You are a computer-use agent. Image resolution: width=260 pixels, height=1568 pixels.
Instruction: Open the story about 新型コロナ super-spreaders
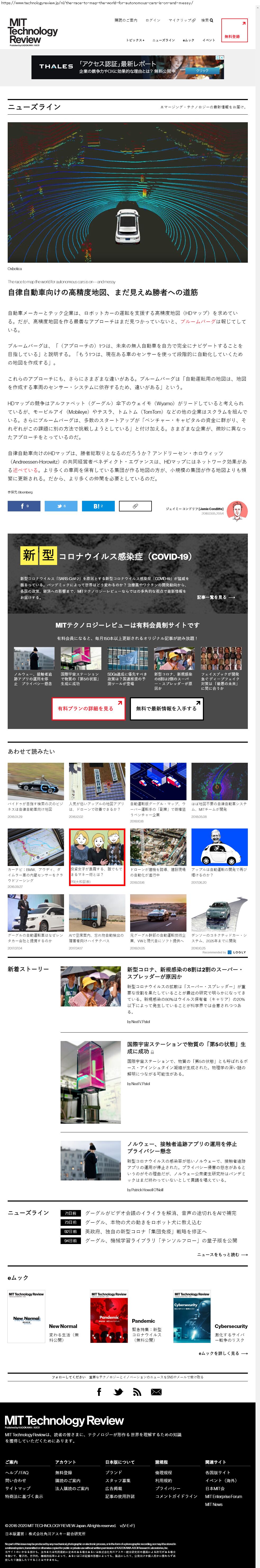pyautogui.click(x=184, y=972)
